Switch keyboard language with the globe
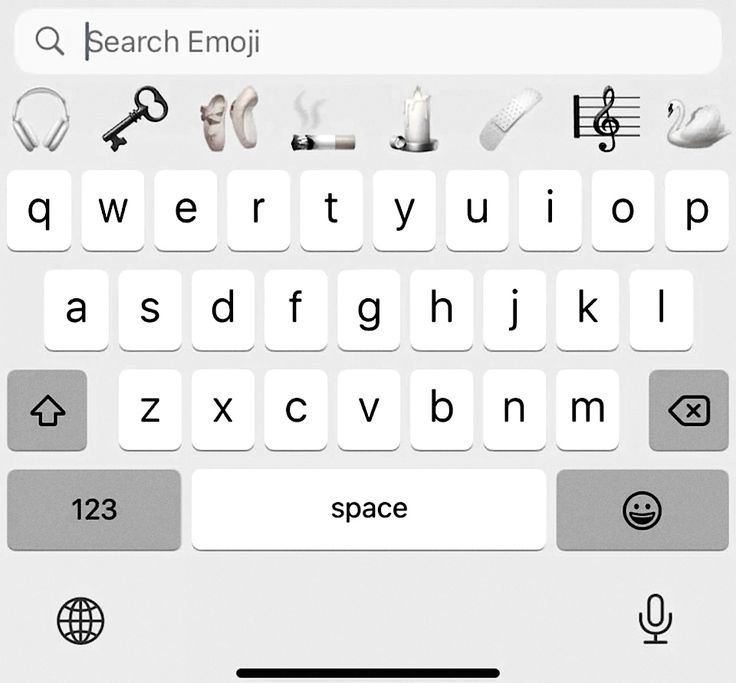The height and width of the screenshot is (683, 736). [81, 620]
